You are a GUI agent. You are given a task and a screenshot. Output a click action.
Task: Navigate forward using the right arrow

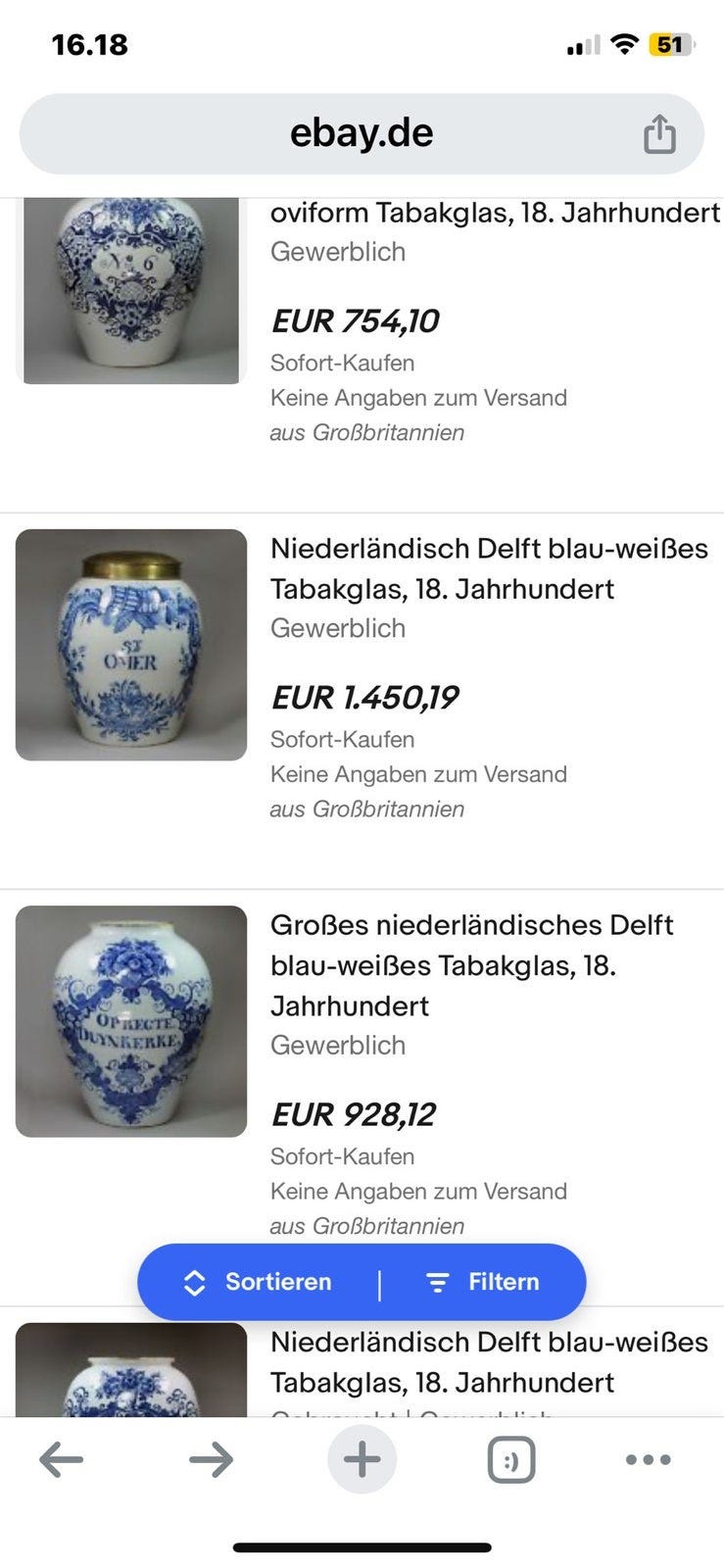(x=211, y=1457)
